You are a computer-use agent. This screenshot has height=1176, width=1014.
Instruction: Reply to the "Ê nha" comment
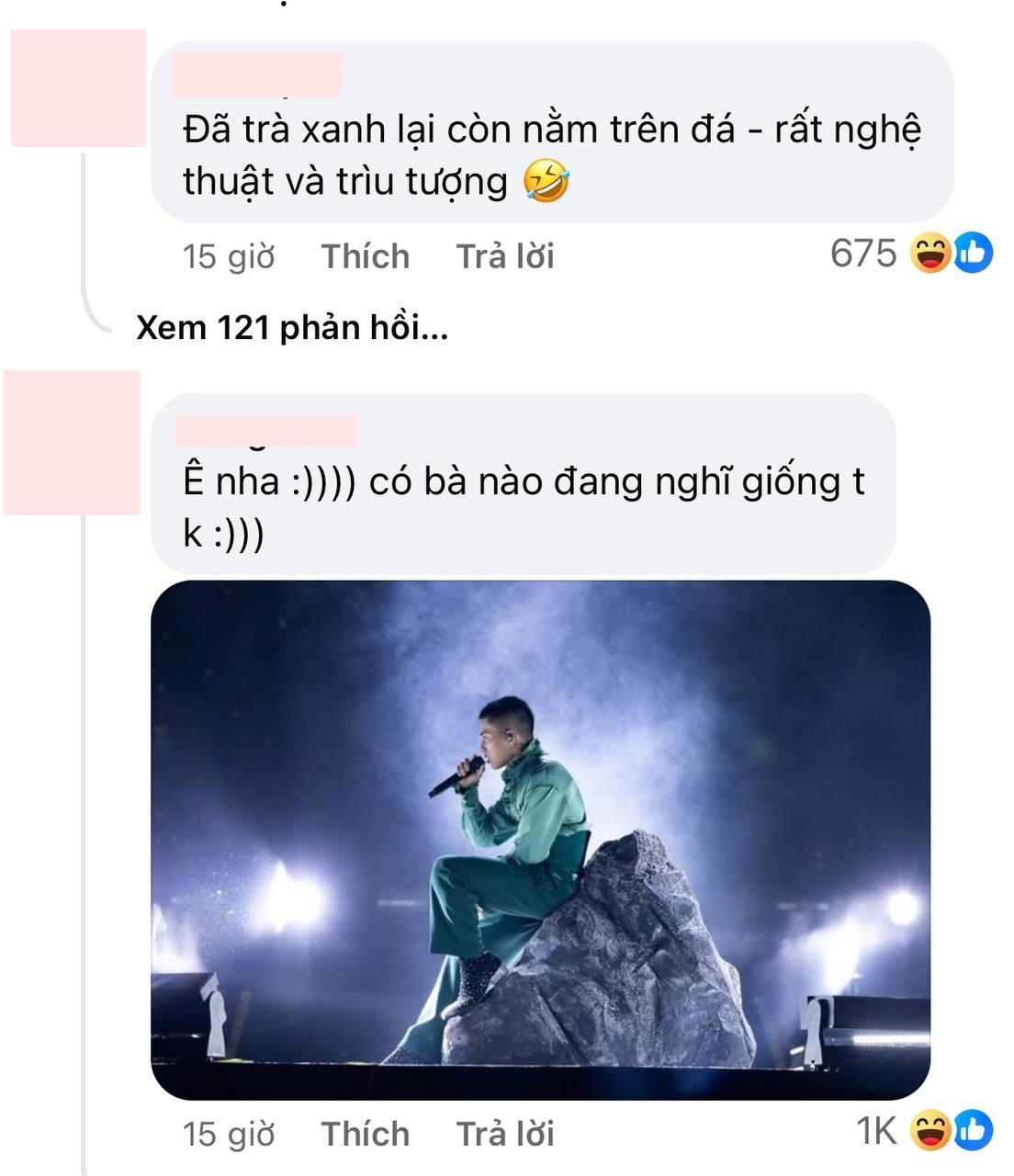point(504,1134)
